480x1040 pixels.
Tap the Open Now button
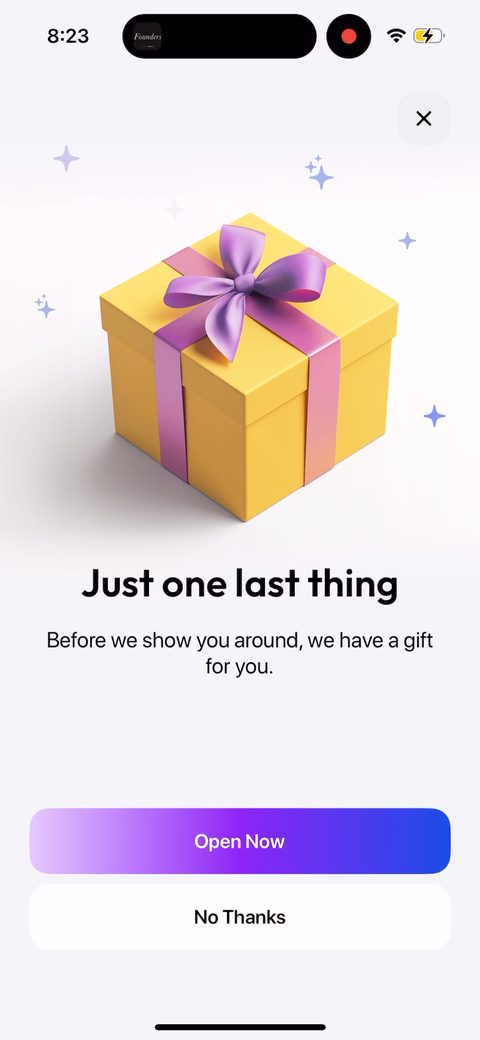(x=240, y=841)
